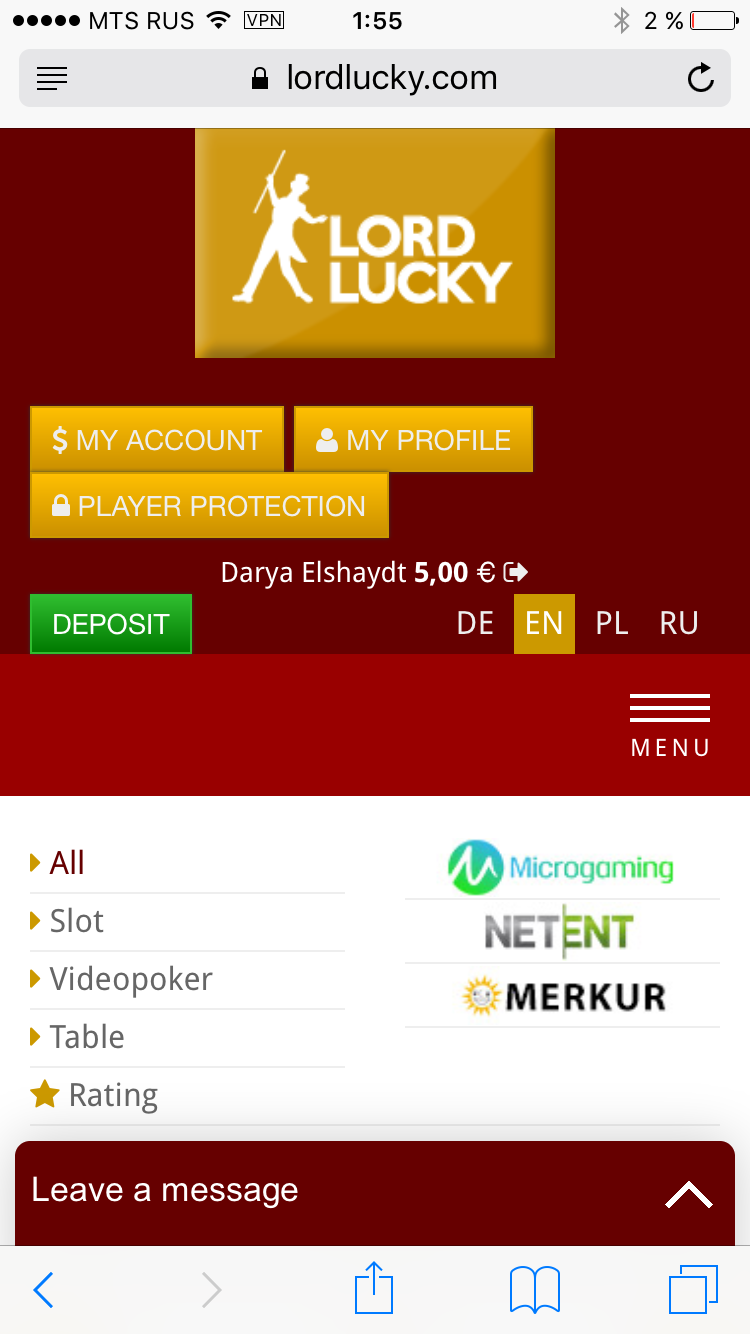750x1334 pixels.
Task: Sort games by Rating
Action: point(187,1095)
